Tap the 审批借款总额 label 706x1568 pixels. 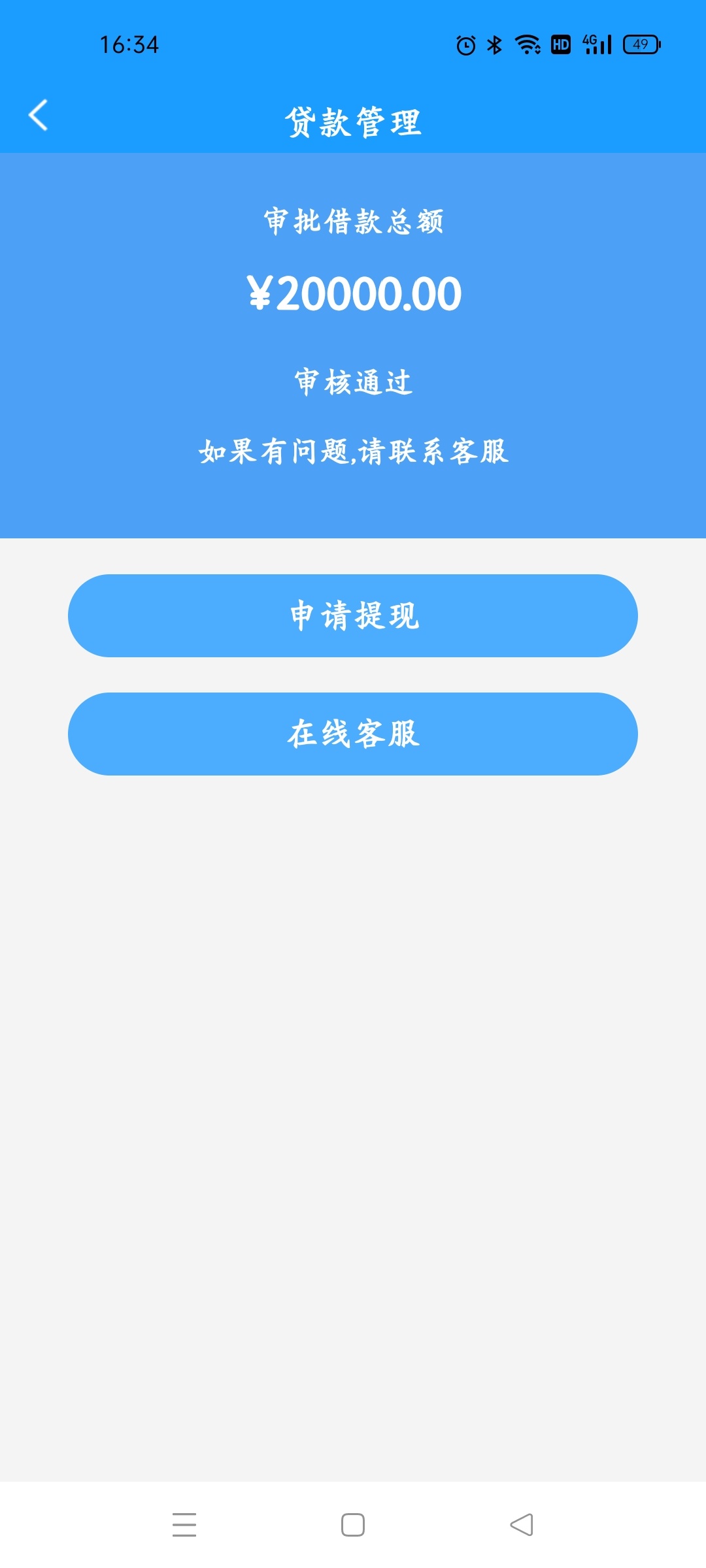353,222
